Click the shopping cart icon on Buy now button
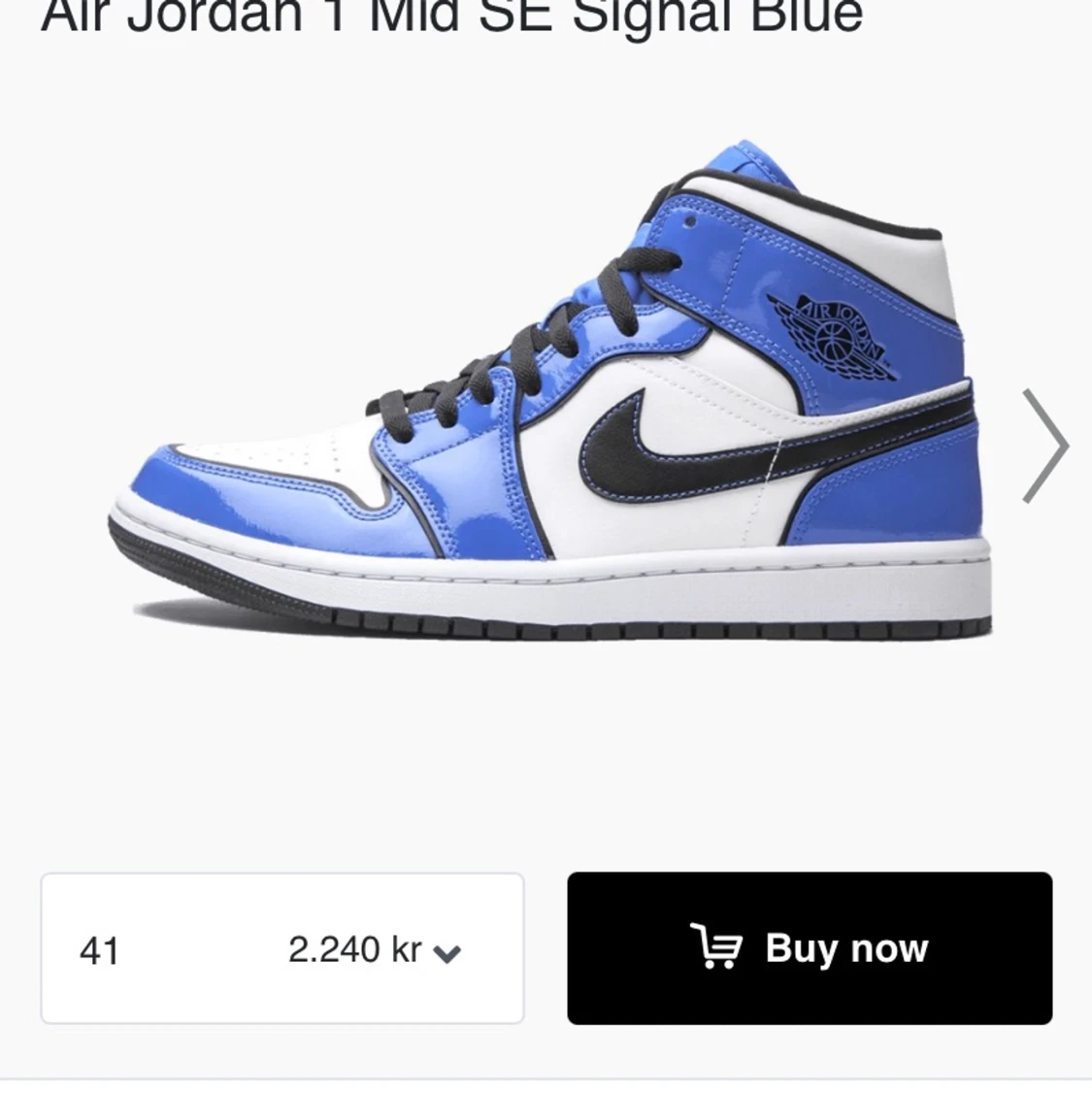Screen dimensions: 1092x1093 click(x=715, y=948)
